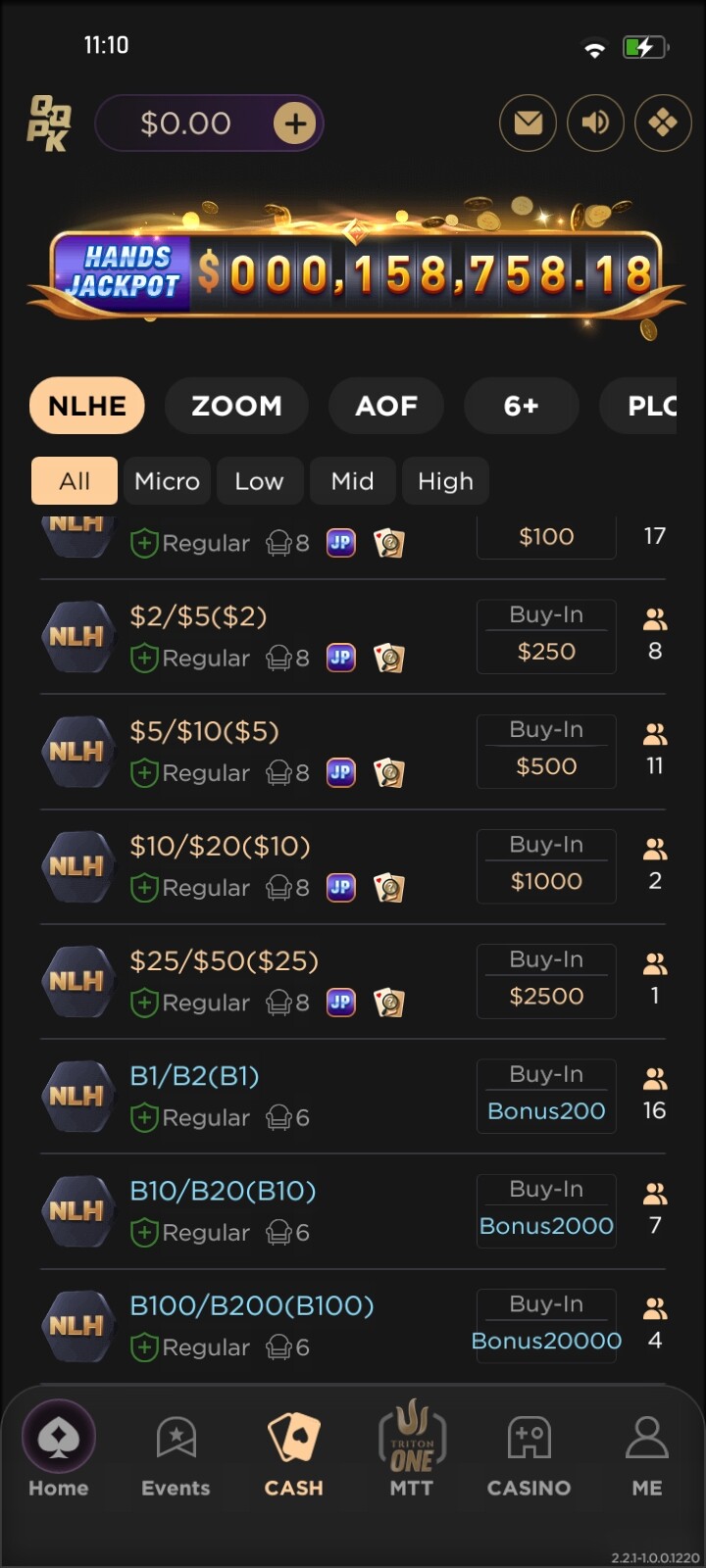
Task: Open the ME profile tab
Action: coord(646,1455)
